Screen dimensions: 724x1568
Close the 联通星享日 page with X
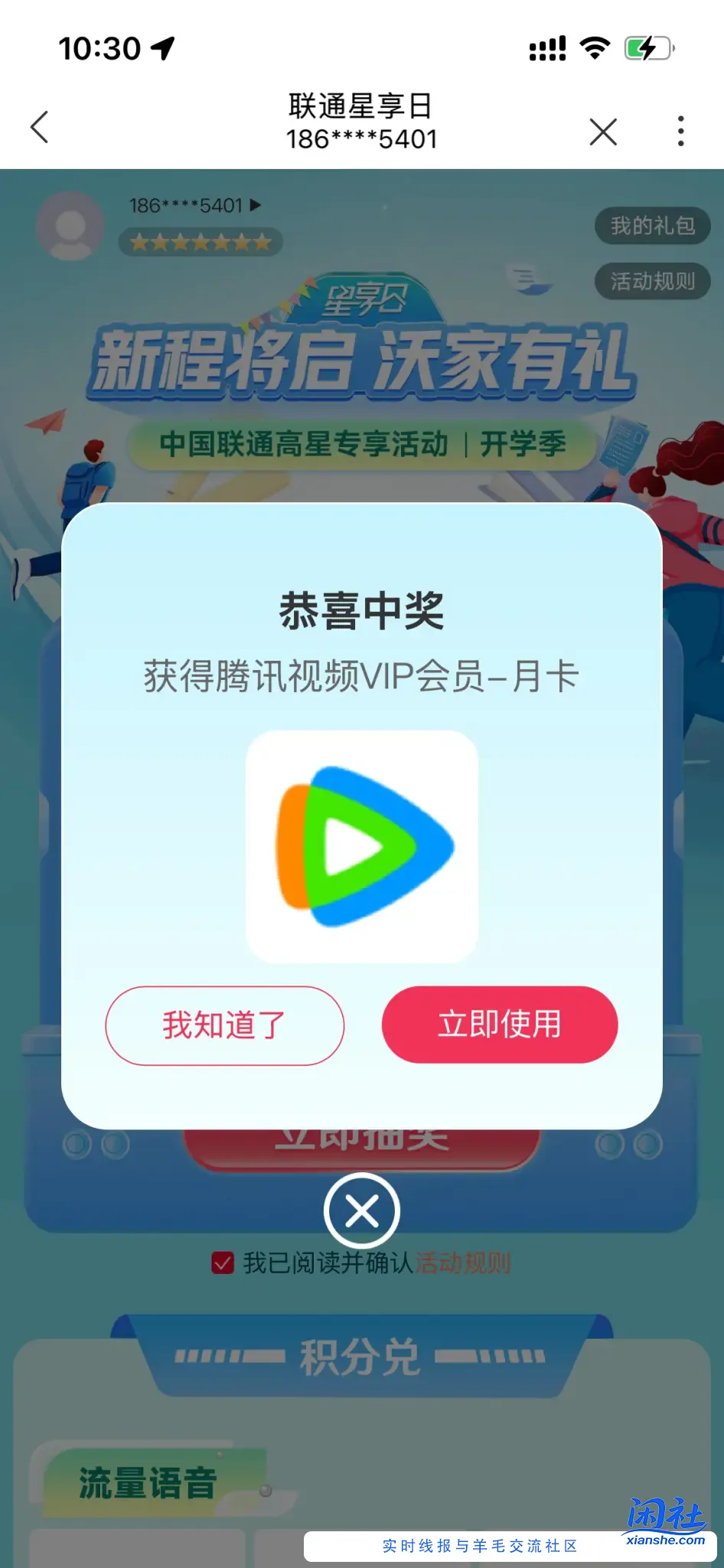tap(603, 132)
